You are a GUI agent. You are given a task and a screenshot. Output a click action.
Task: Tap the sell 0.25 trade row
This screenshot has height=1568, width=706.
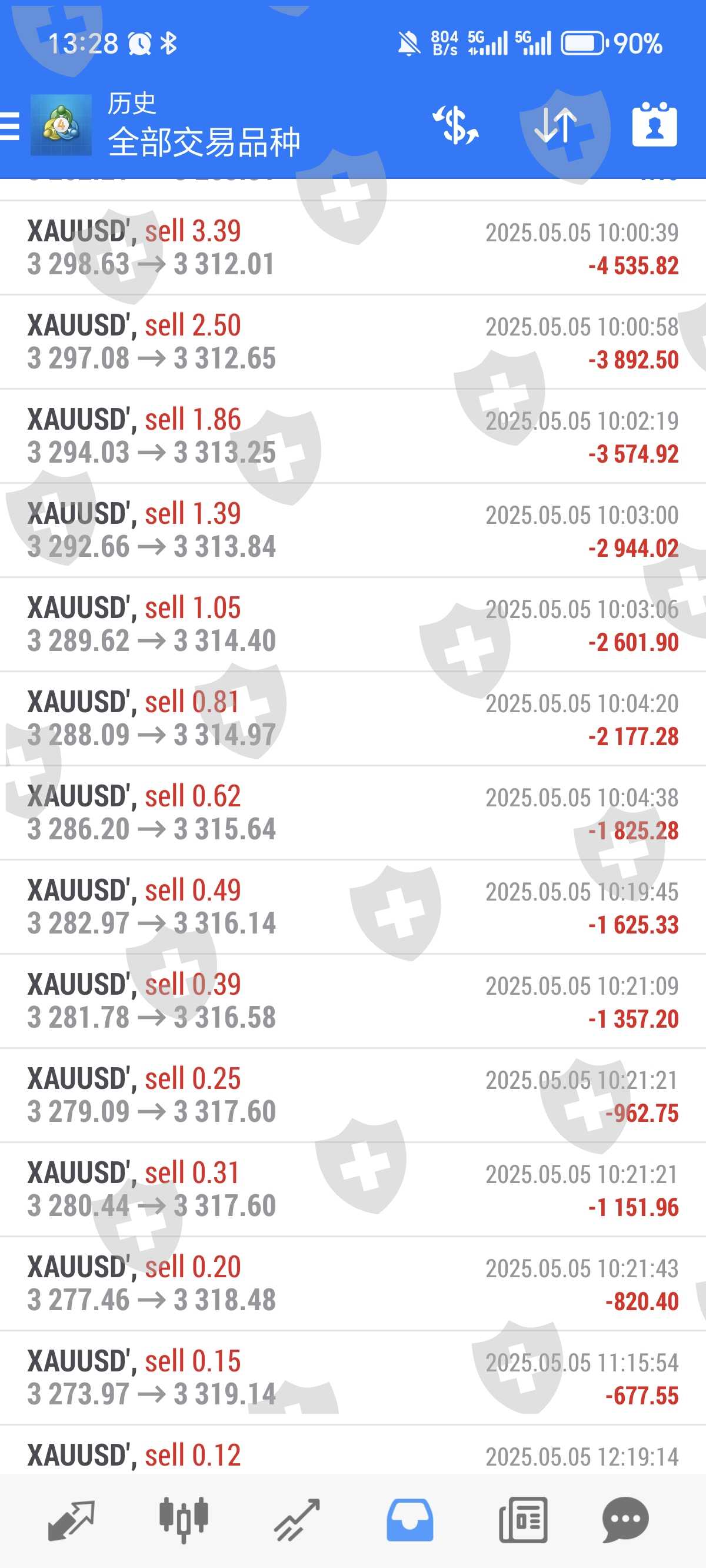[x=353, y=1095]
